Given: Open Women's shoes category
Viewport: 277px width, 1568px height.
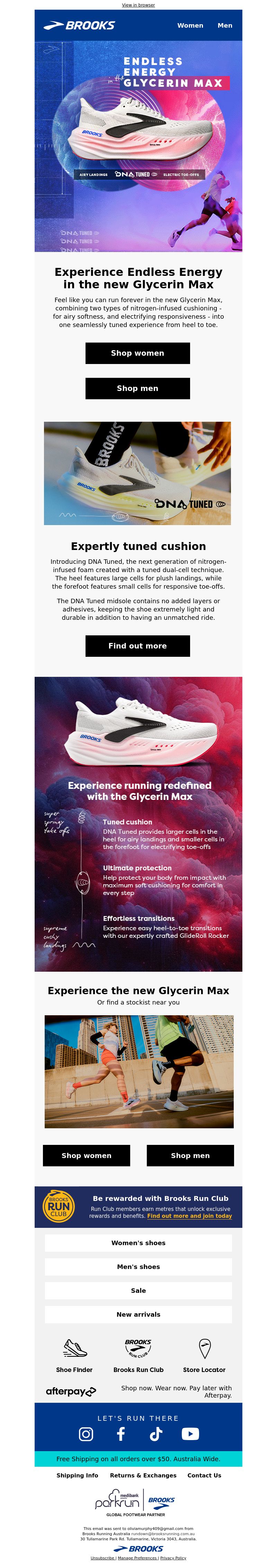Looking at the screenshot, I should point(138,1243).
